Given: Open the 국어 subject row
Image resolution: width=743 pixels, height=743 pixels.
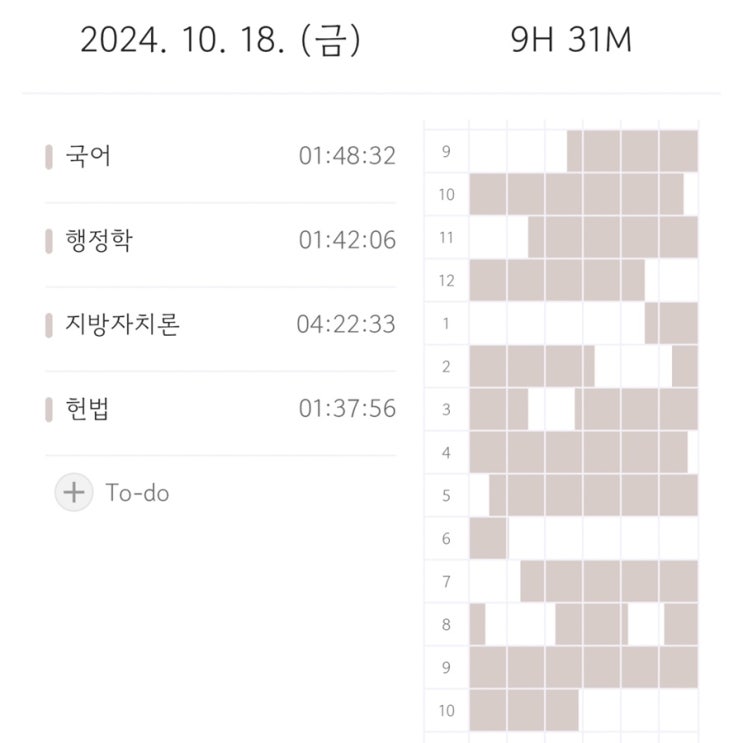Looking at the screenshot, I should pyautogui.click(x=220, y=156).
